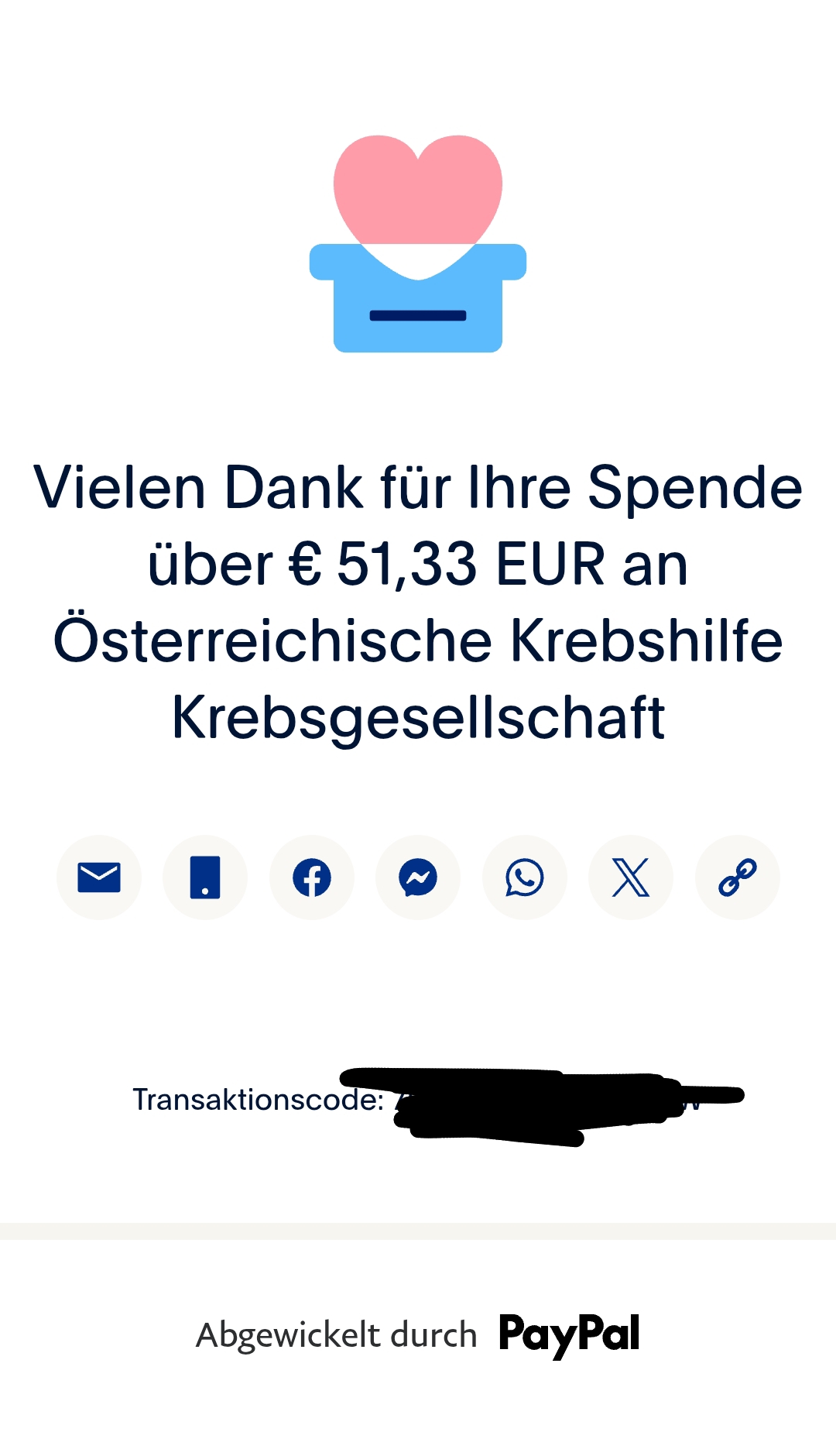Share the donation through Messenger
Viewport: 836px width, 1456px height.
tap(418, 877)
